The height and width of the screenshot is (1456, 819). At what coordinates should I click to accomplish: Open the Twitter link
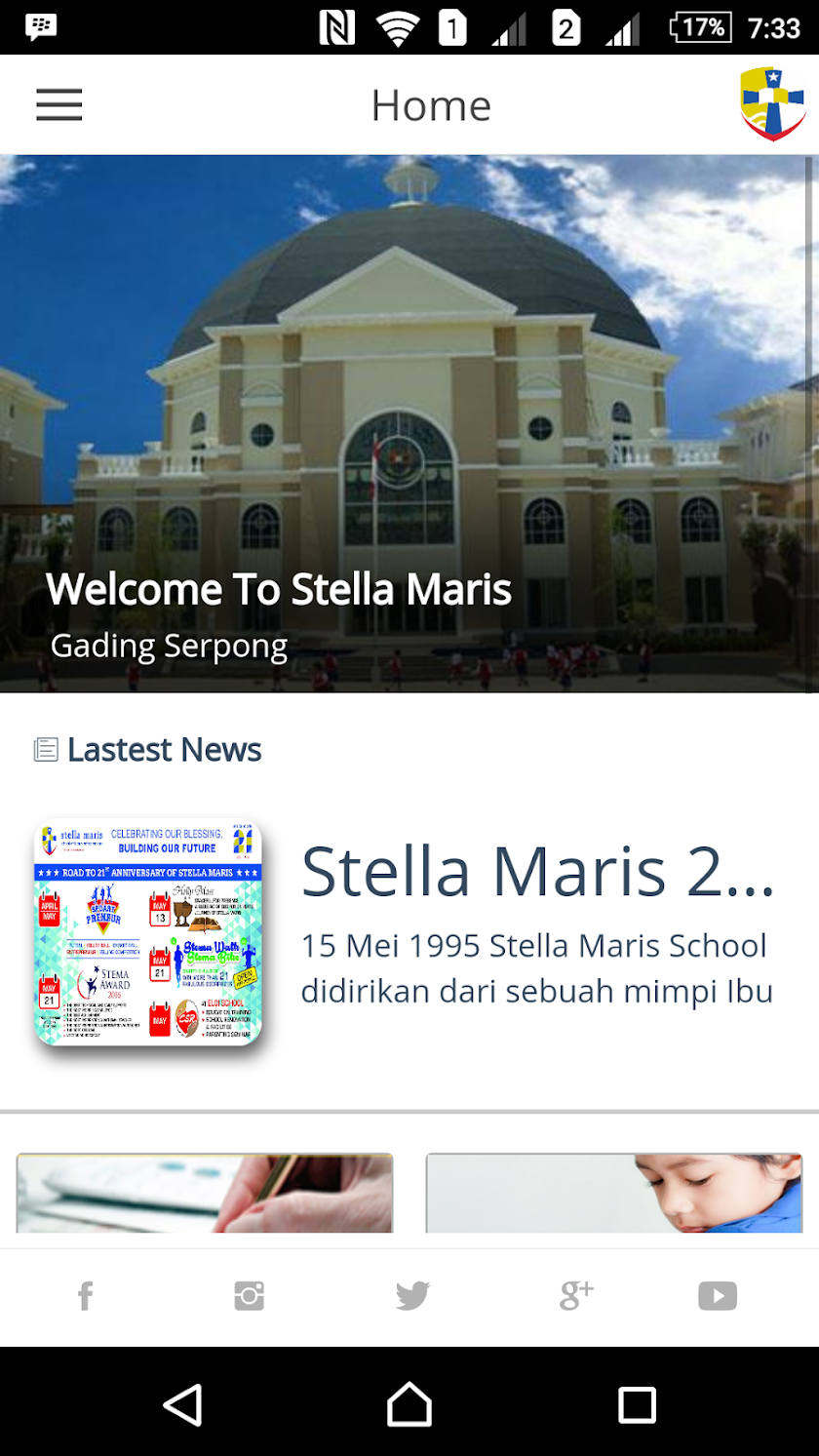coord(412,1296)
